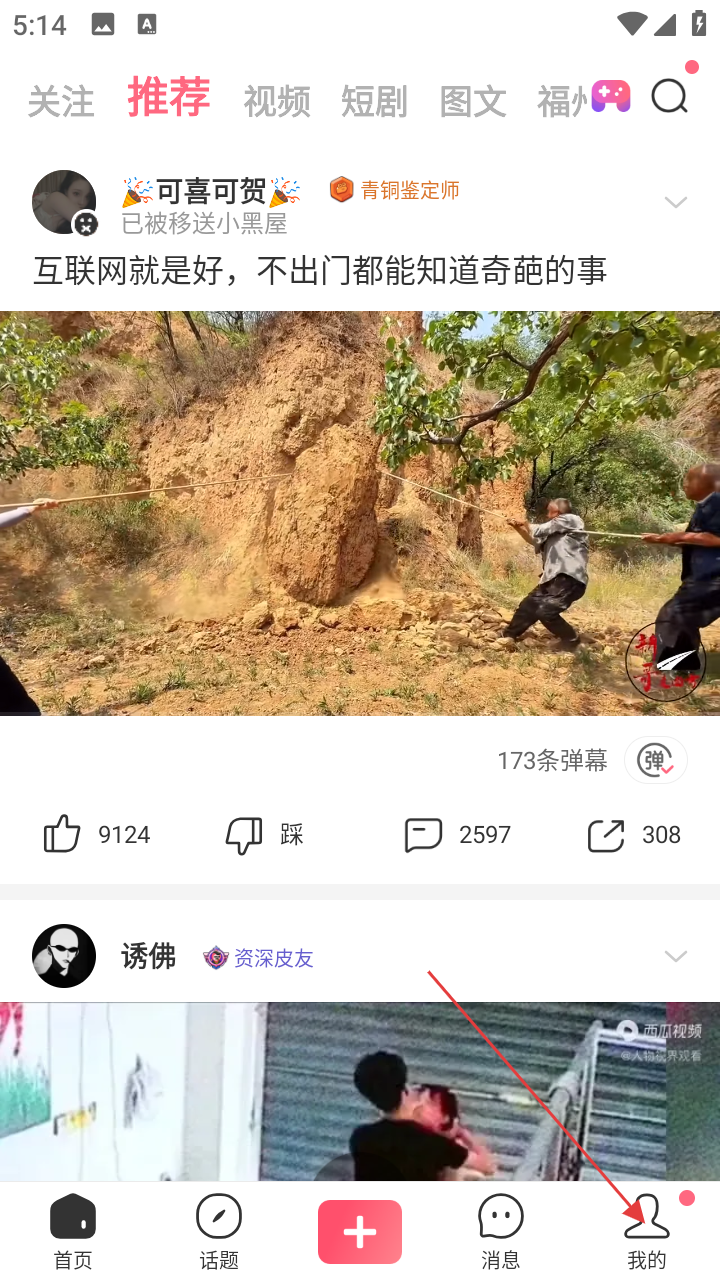Open the 消息 tab

(501, 1230)
